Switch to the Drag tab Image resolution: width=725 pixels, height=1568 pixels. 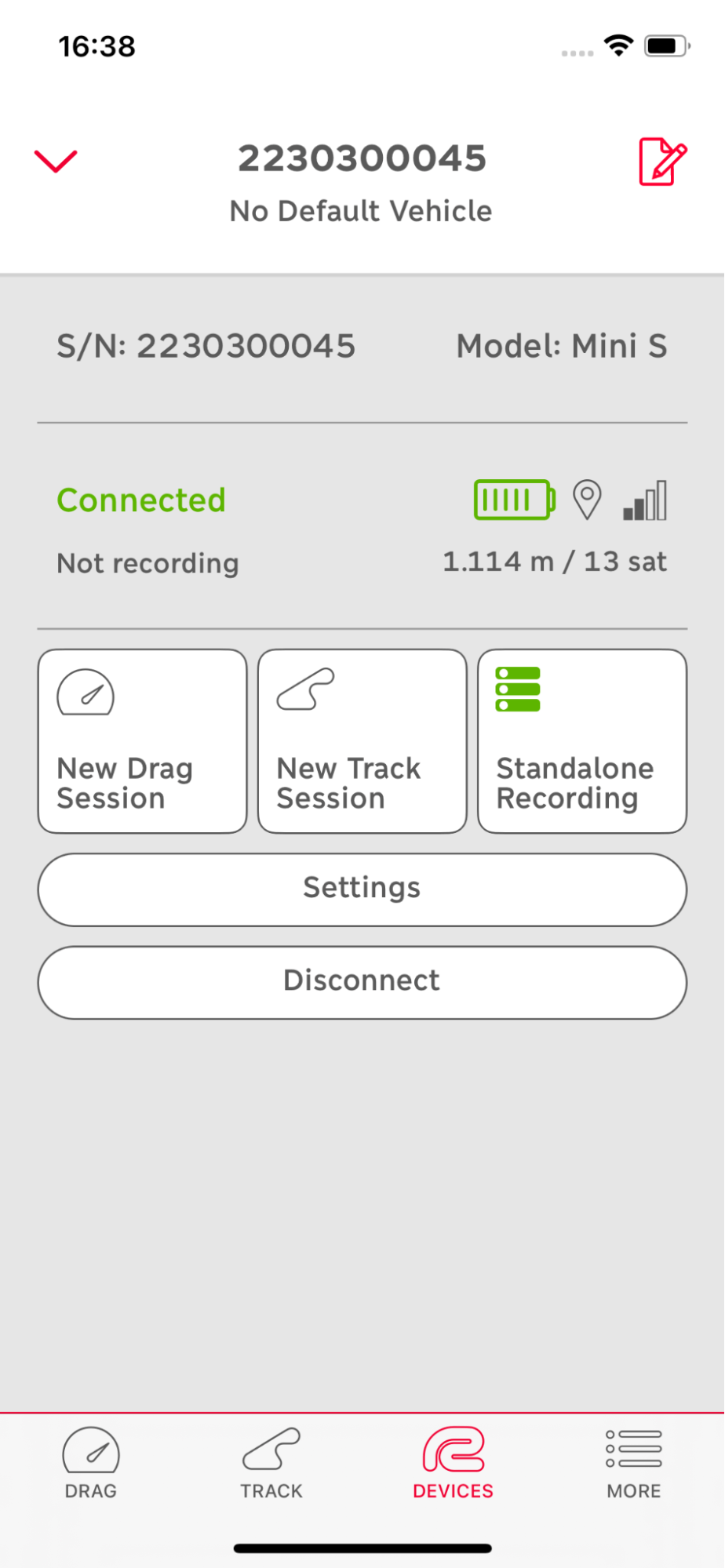coord(91,1463)
